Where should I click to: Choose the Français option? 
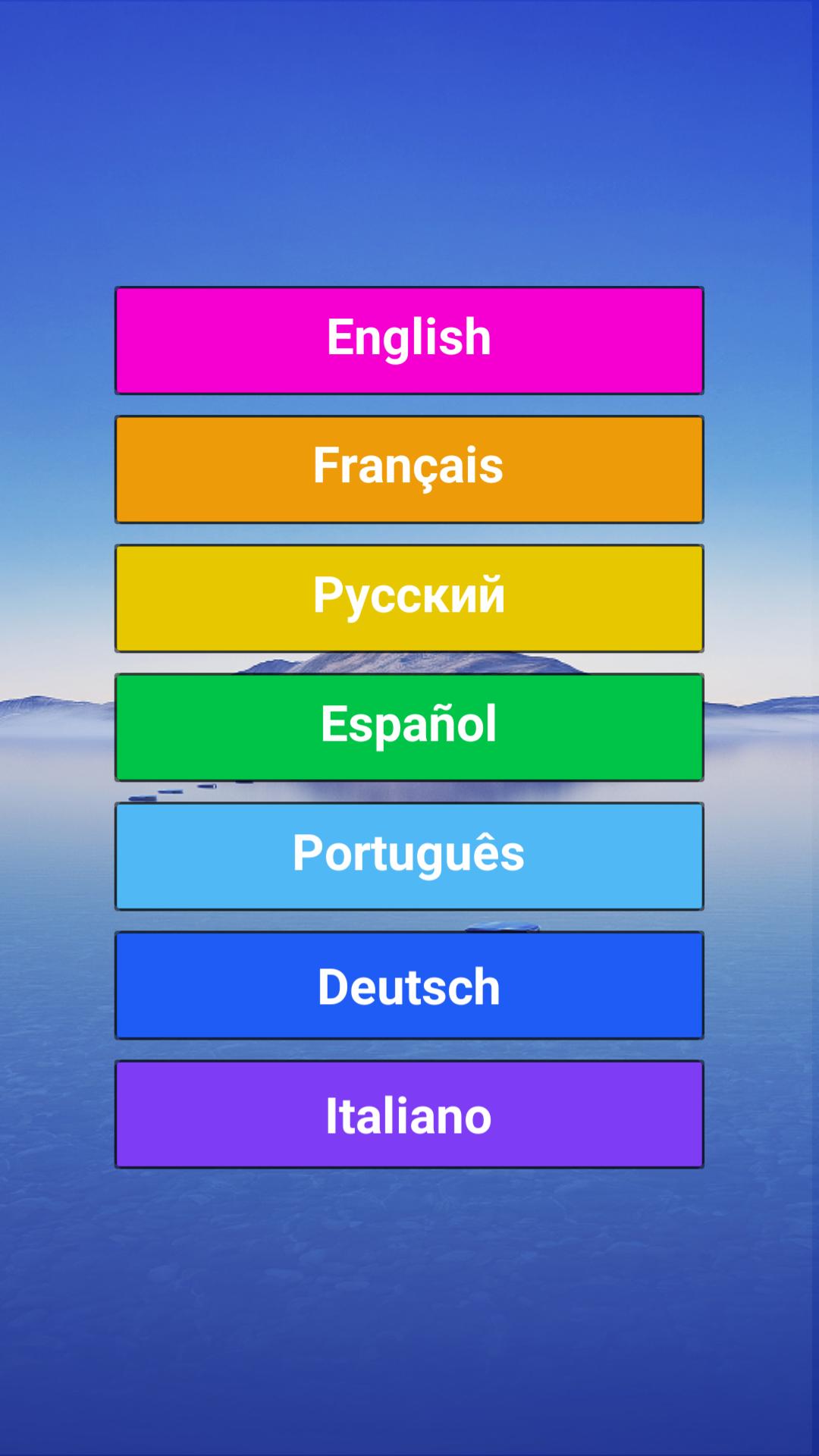(409, 469)
